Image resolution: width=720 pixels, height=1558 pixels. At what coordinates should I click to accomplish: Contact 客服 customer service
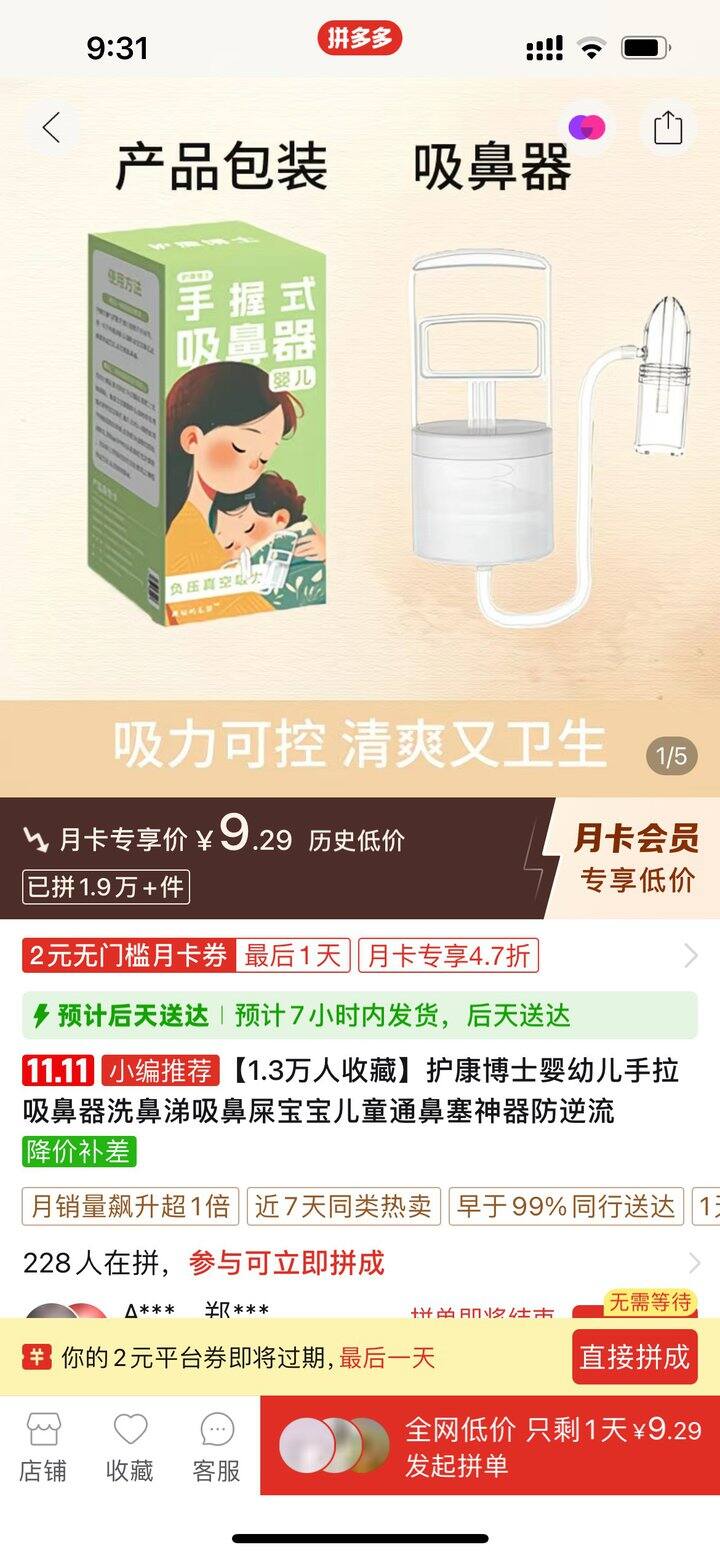pos(216,1447)
